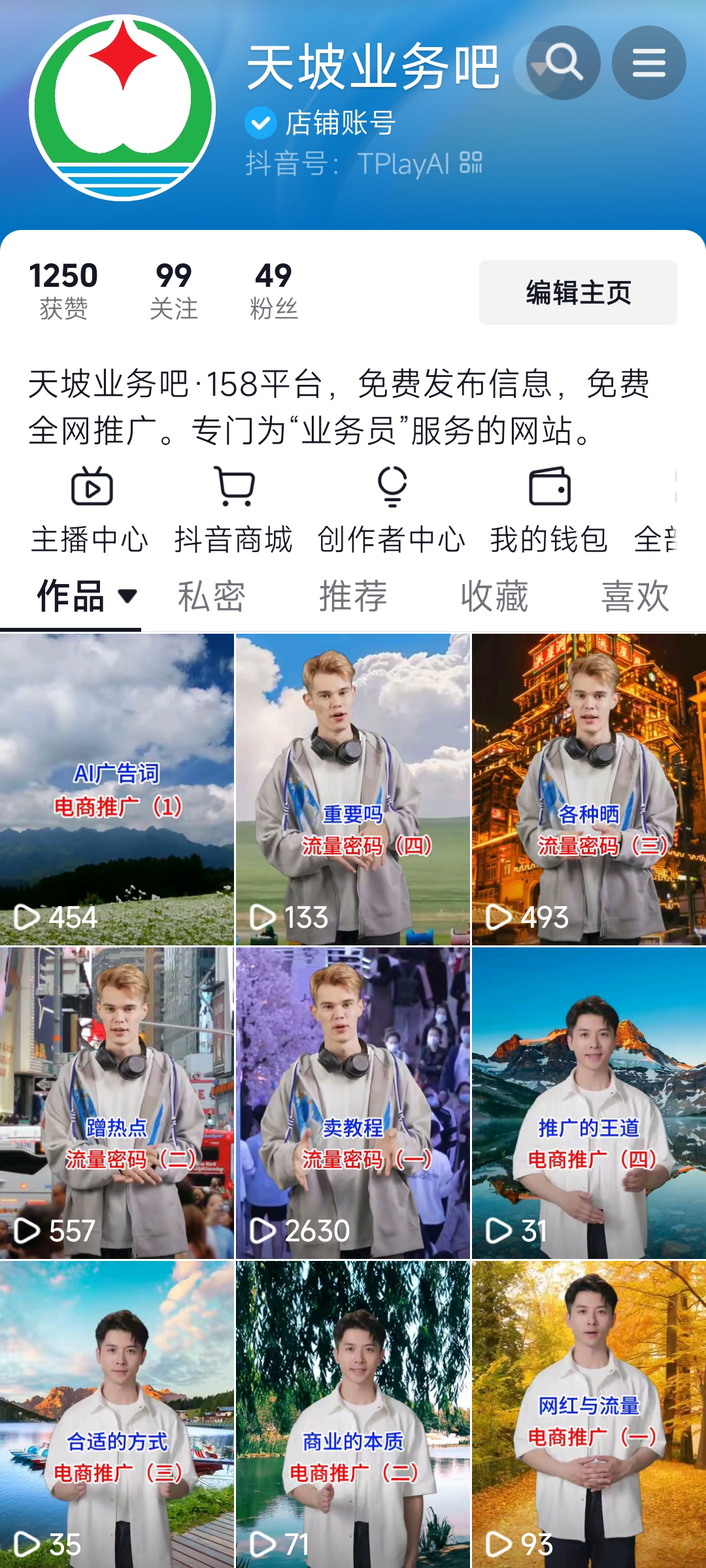Show the 抖音号 QR code icon

click(x=471, y=163)
